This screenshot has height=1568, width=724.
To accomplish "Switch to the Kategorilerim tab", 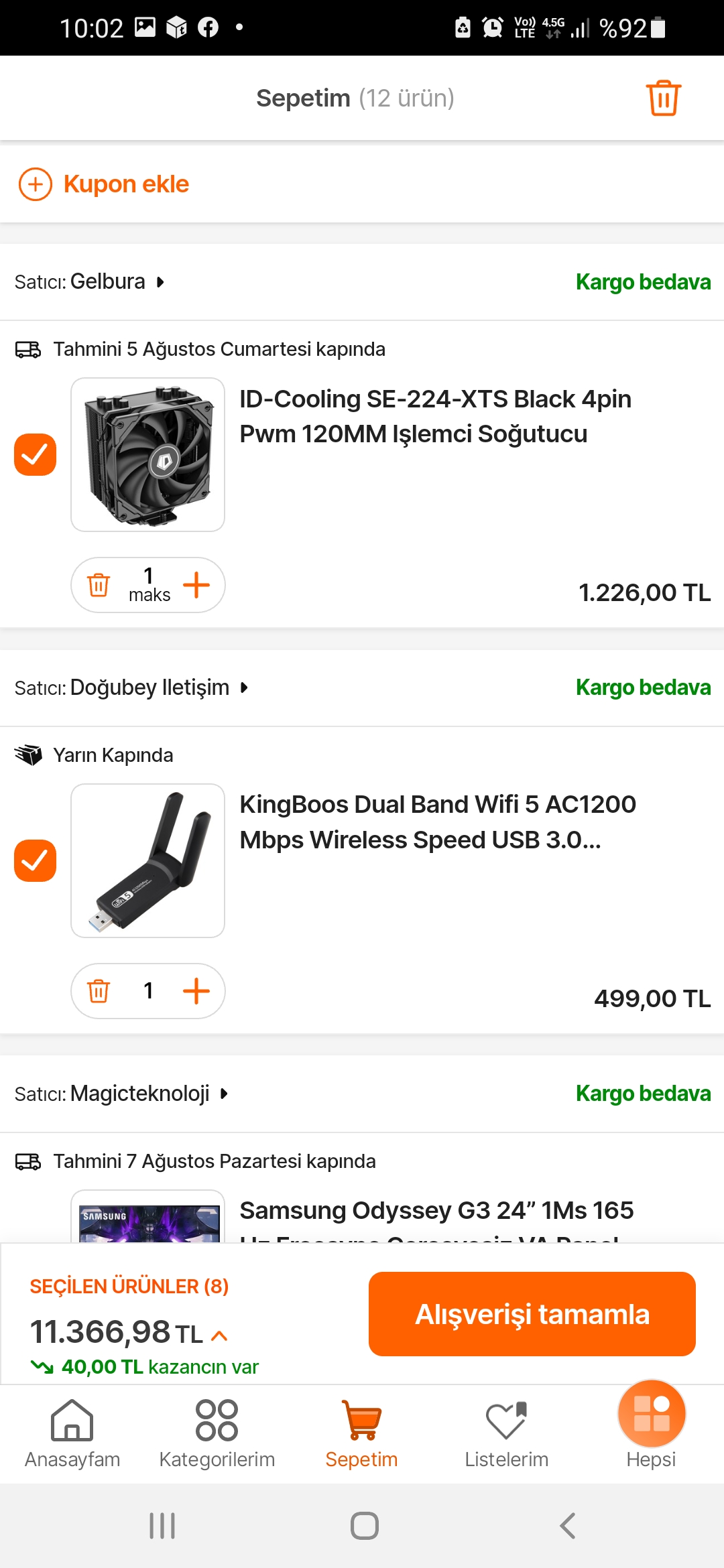I will tap(217, 1433).
